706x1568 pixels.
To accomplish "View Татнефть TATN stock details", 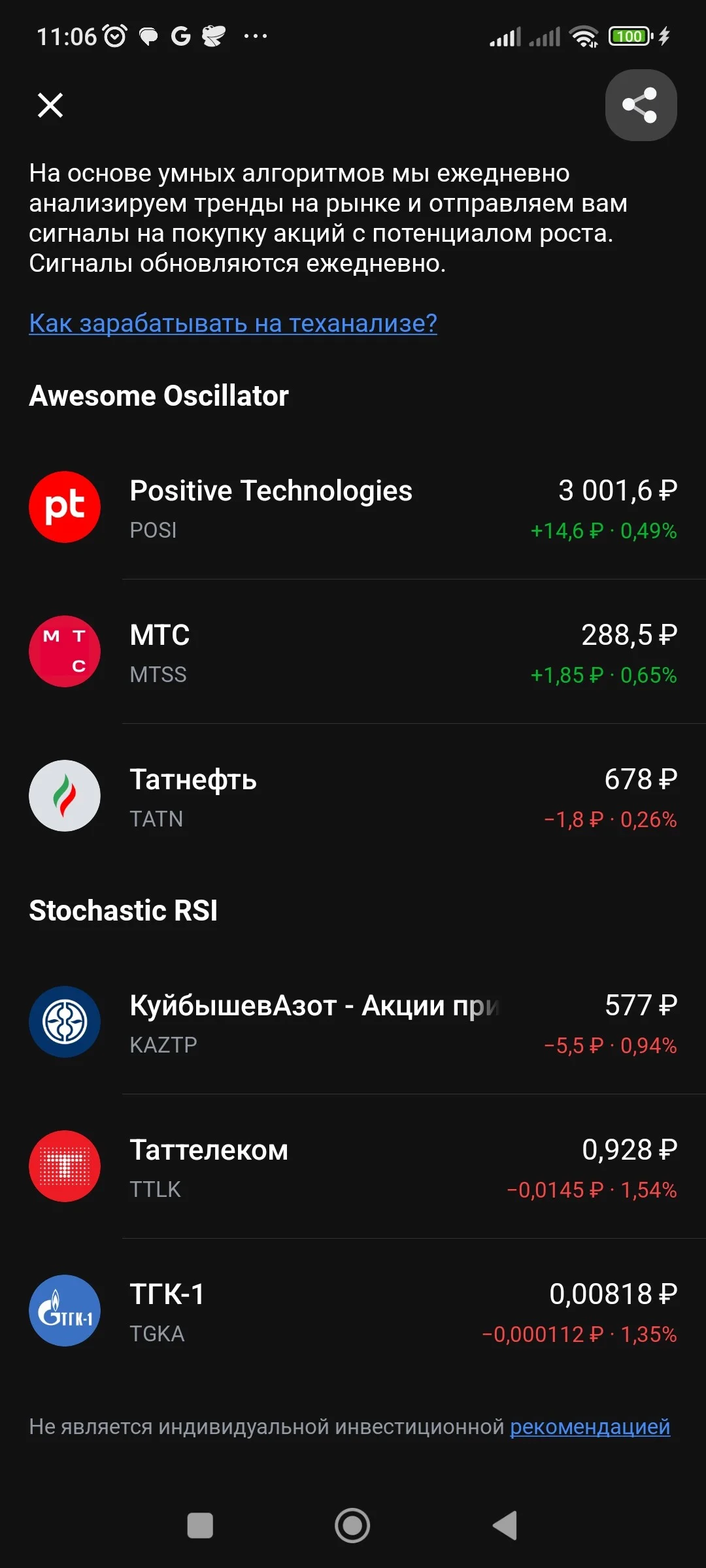I will (353, 796).
